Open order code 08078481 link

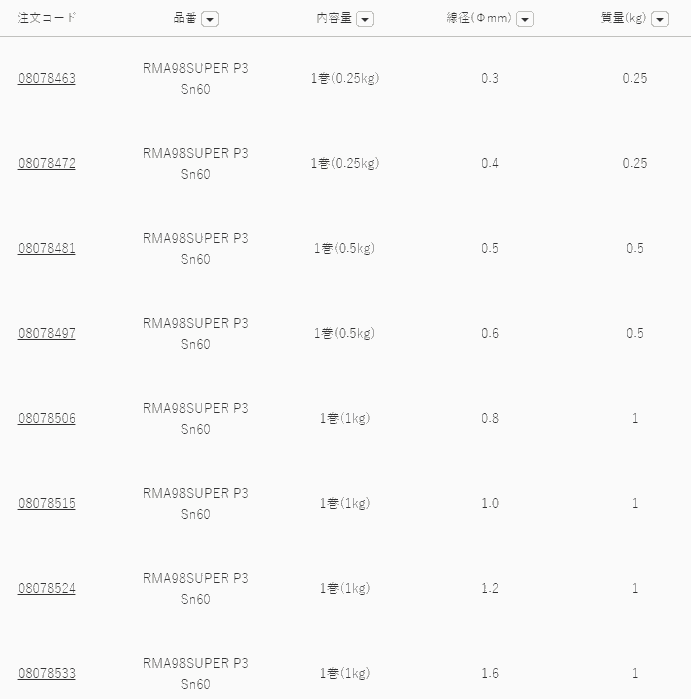pyautogui.click(x=46, y=249)
